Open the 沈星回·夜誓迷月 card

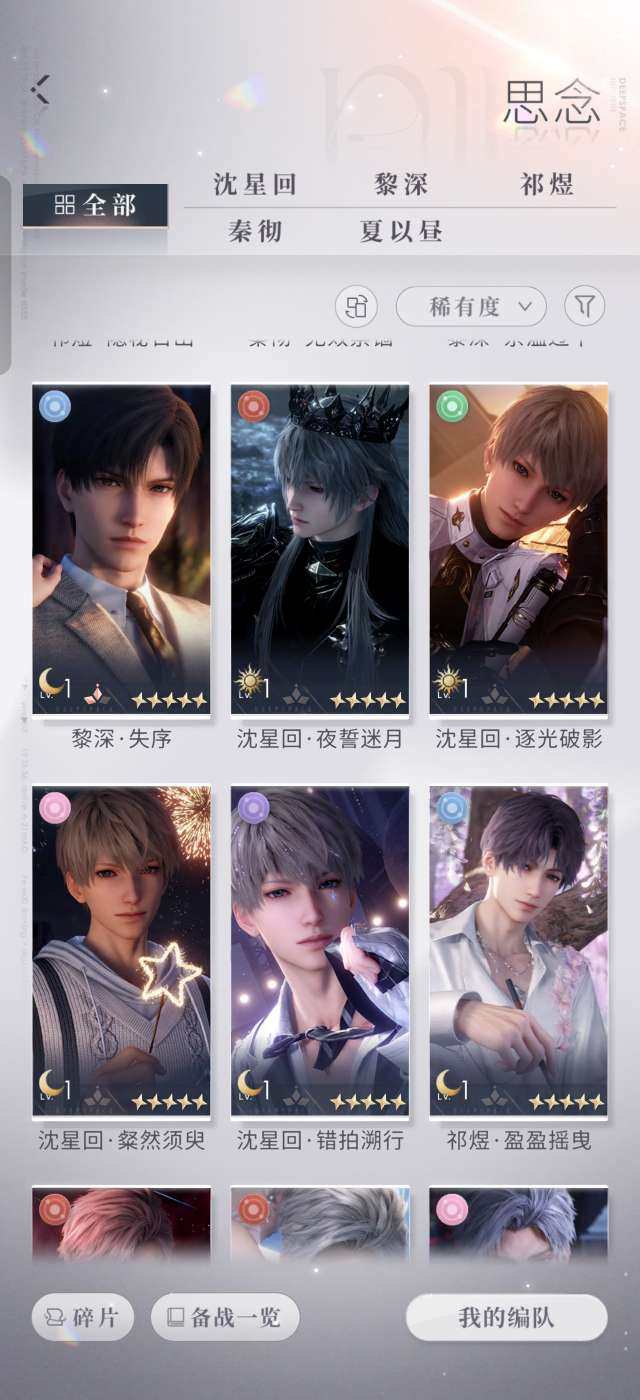click(320, 550)
